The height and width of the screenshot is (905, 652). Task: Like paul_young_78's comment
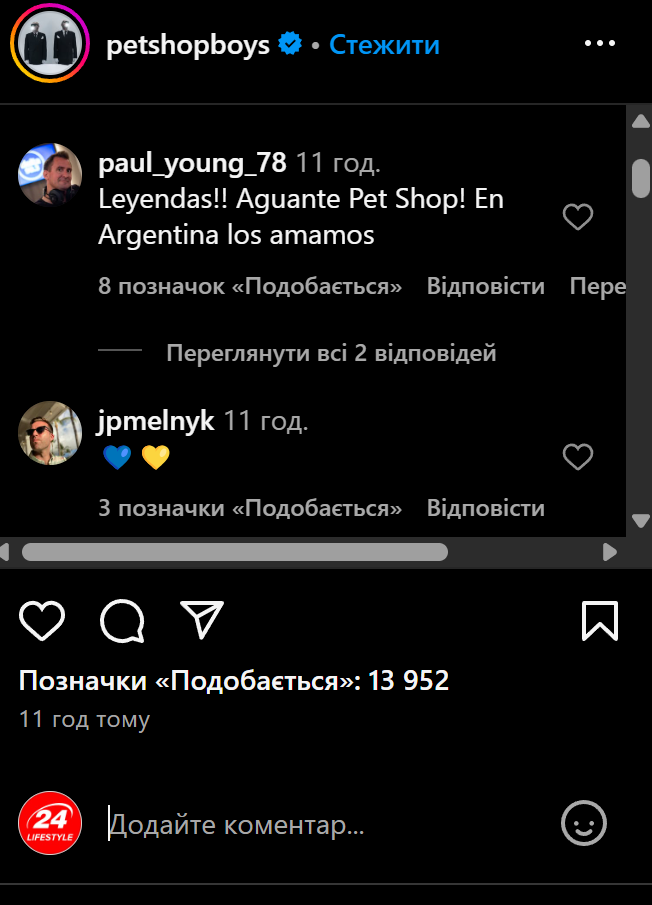point(578,217)
